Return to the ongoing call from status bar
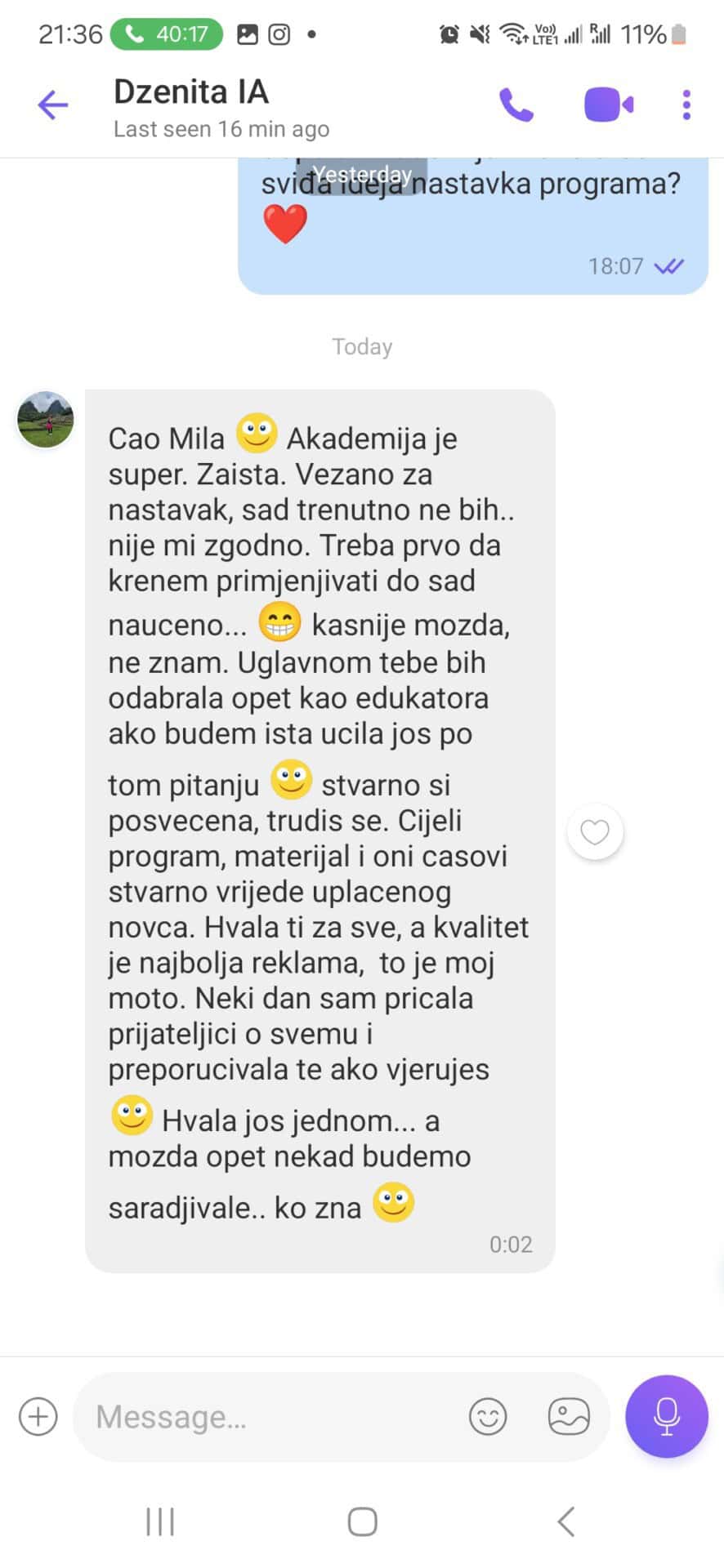The image size is (724, 1568). pyautogui.click(x=167, y=34)
